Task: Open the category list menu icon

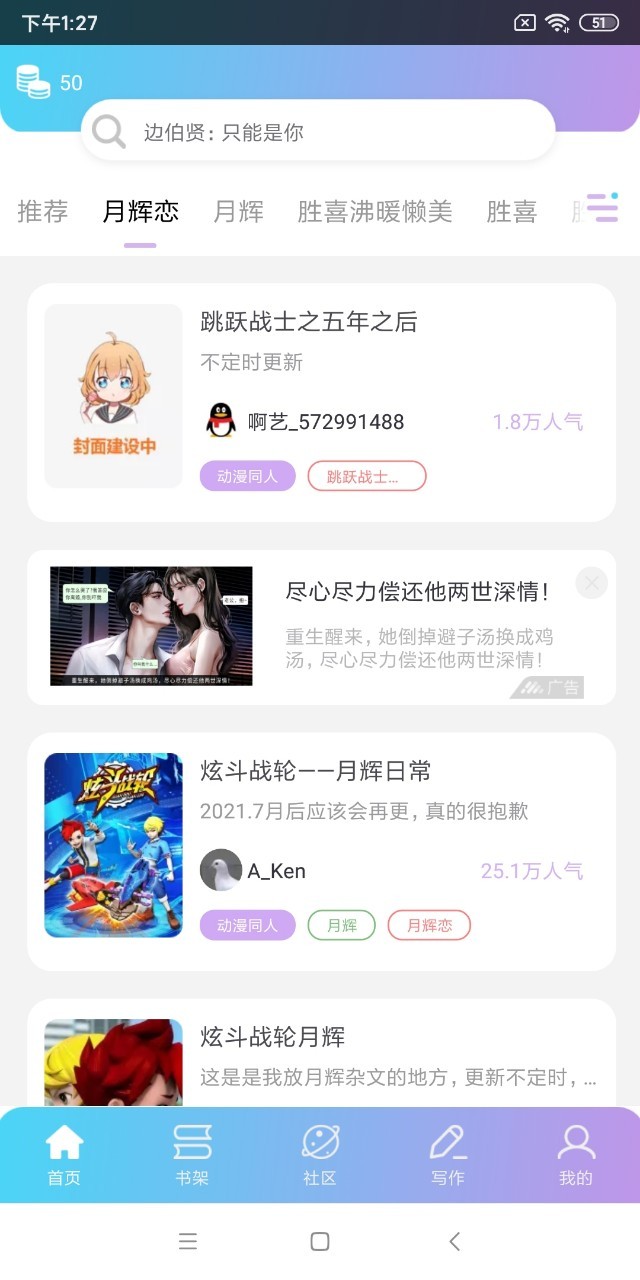Action: (x=602, y=208)
